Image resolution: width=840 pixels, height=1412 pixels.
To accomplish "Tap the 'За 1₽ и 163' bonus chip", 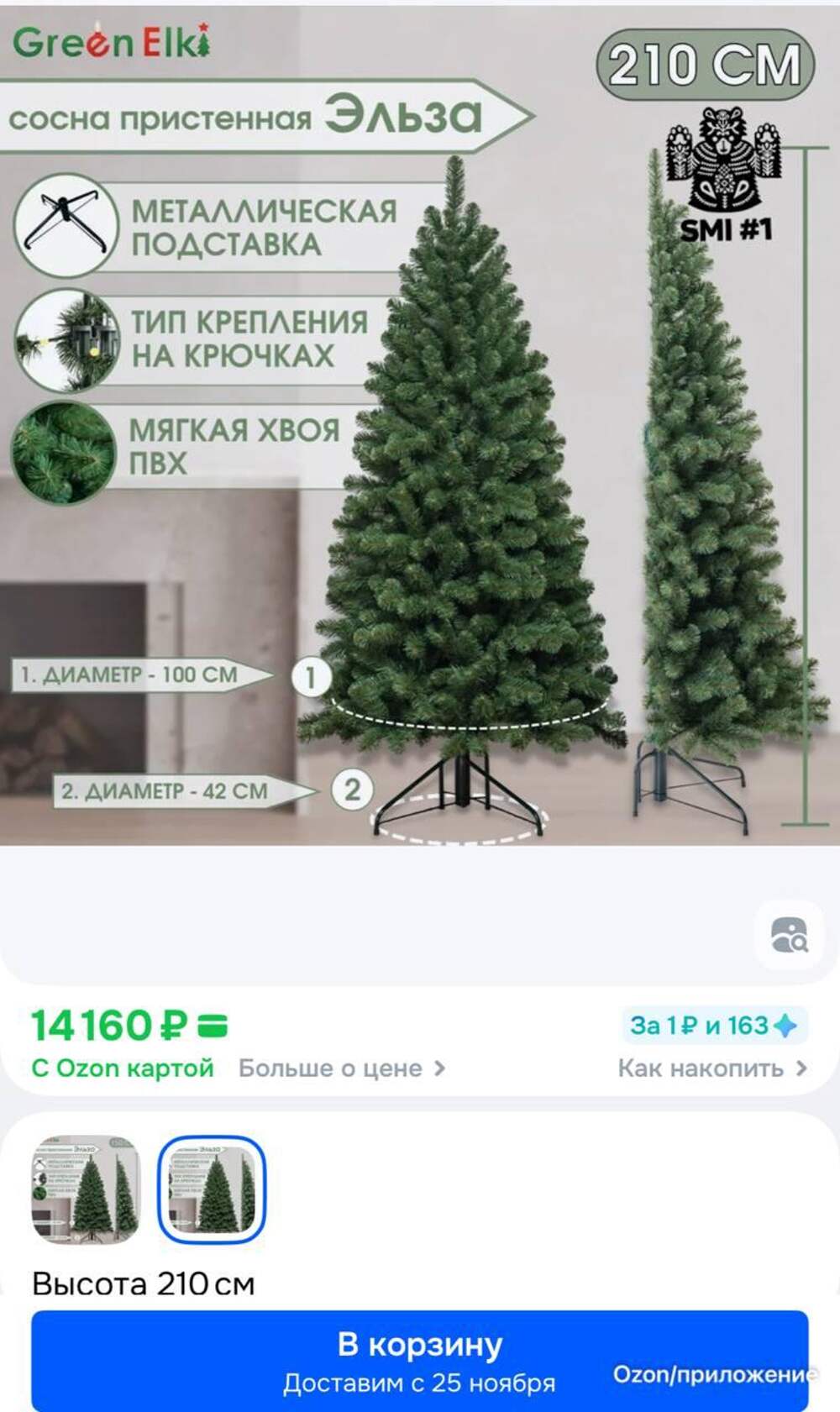I will 713,1026.
